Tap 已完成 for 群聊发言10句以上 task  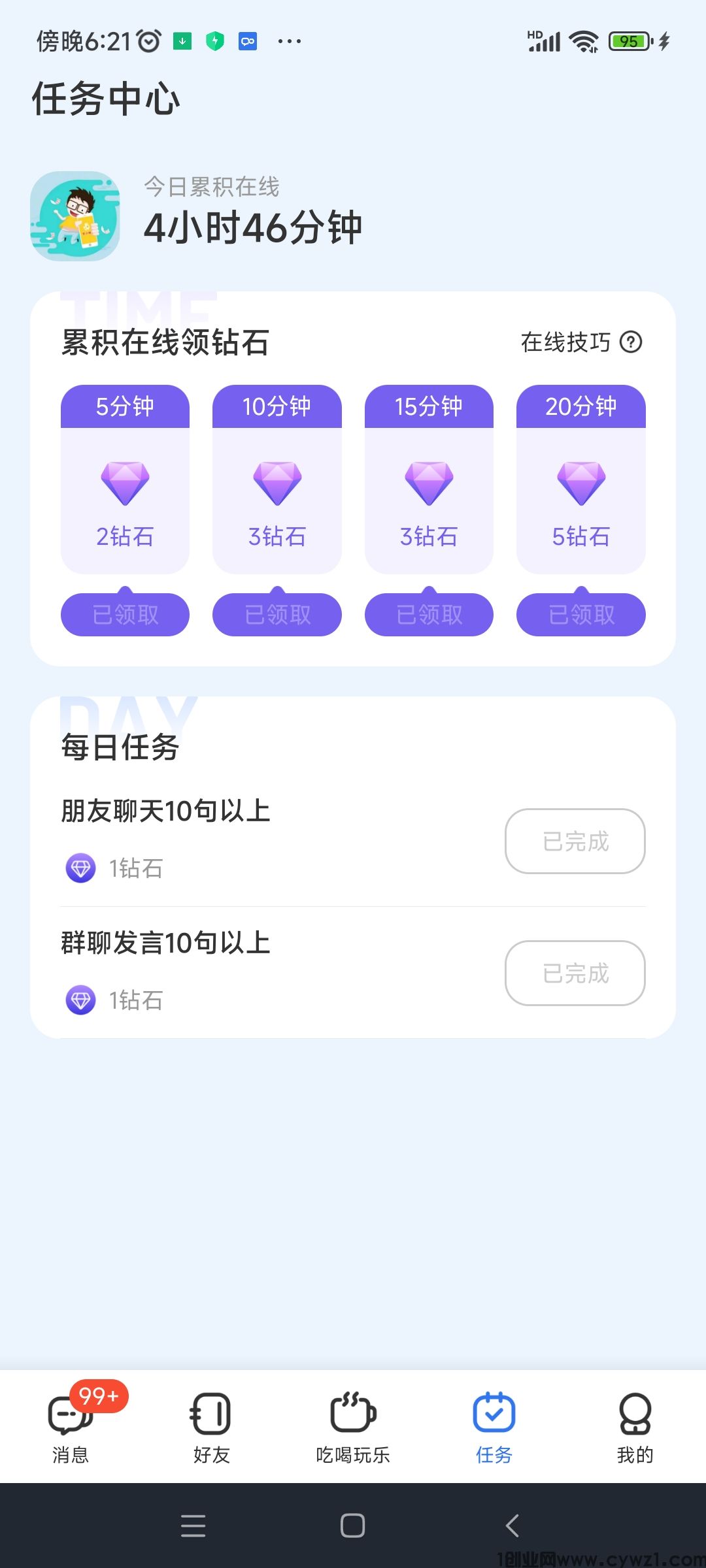(575, 973)
